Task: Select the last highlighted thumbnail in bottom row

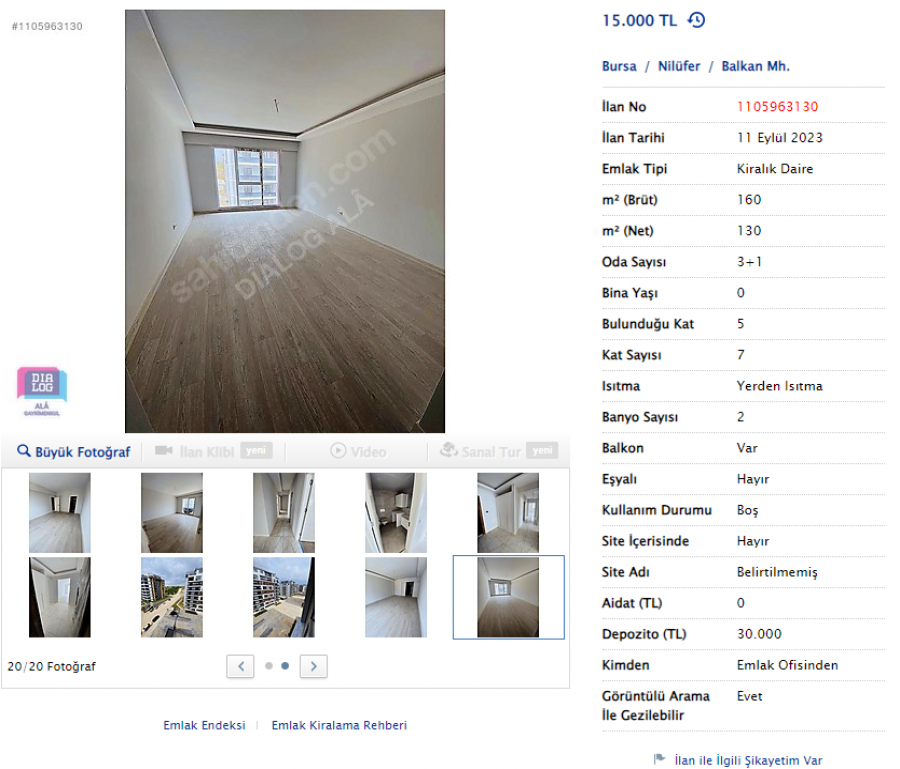Action: click(x=508, y=597)
